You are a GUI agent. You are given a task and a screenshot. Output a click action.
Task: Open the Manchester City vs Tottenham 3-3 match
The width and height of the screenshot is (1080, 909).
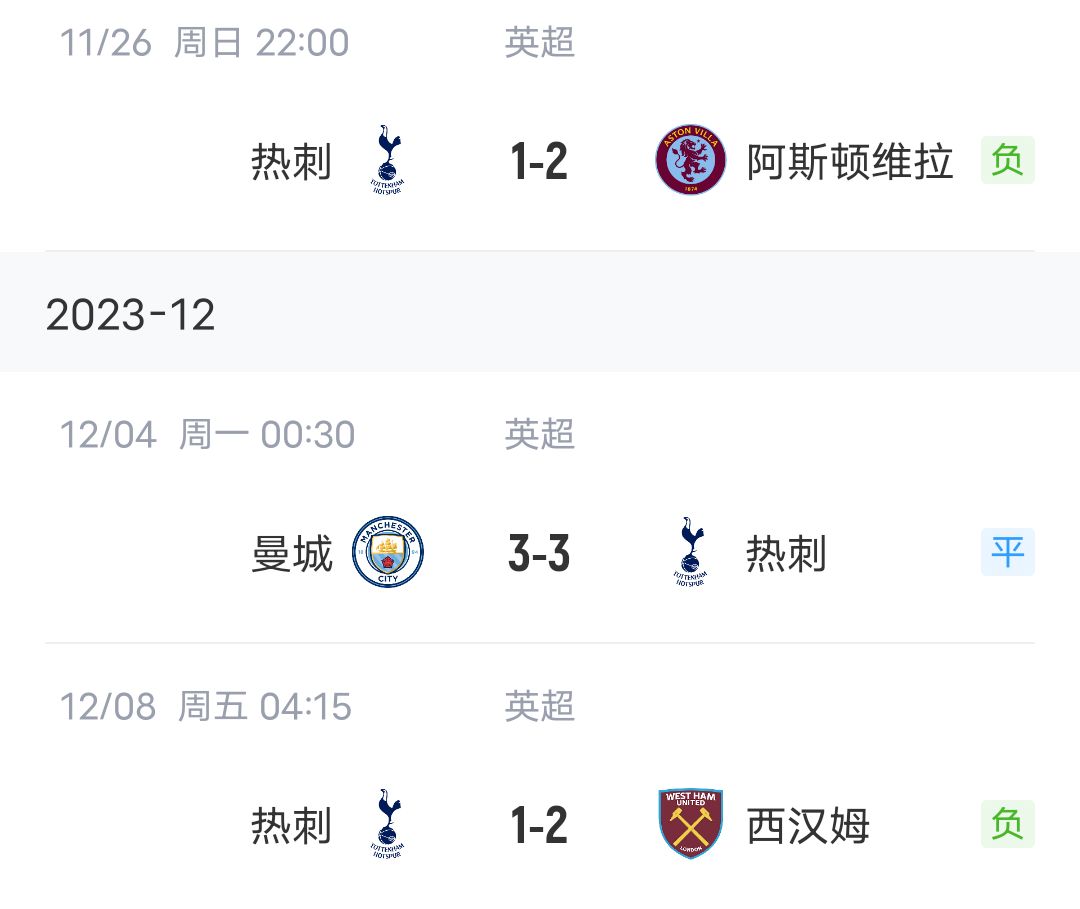pyautogui.click(x=539, y=553)
